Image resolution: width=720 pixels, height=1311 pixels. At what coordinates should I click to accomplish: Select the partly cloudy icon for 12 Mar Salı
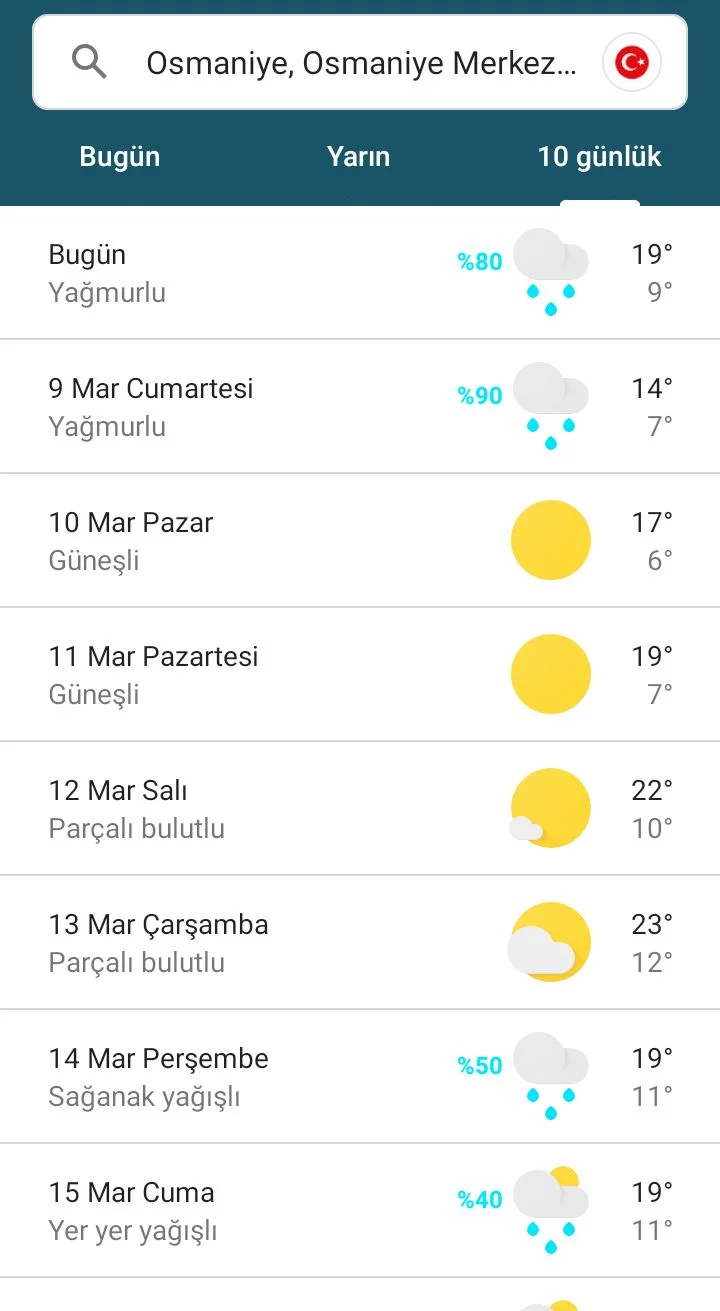click(x=550, y=807)
